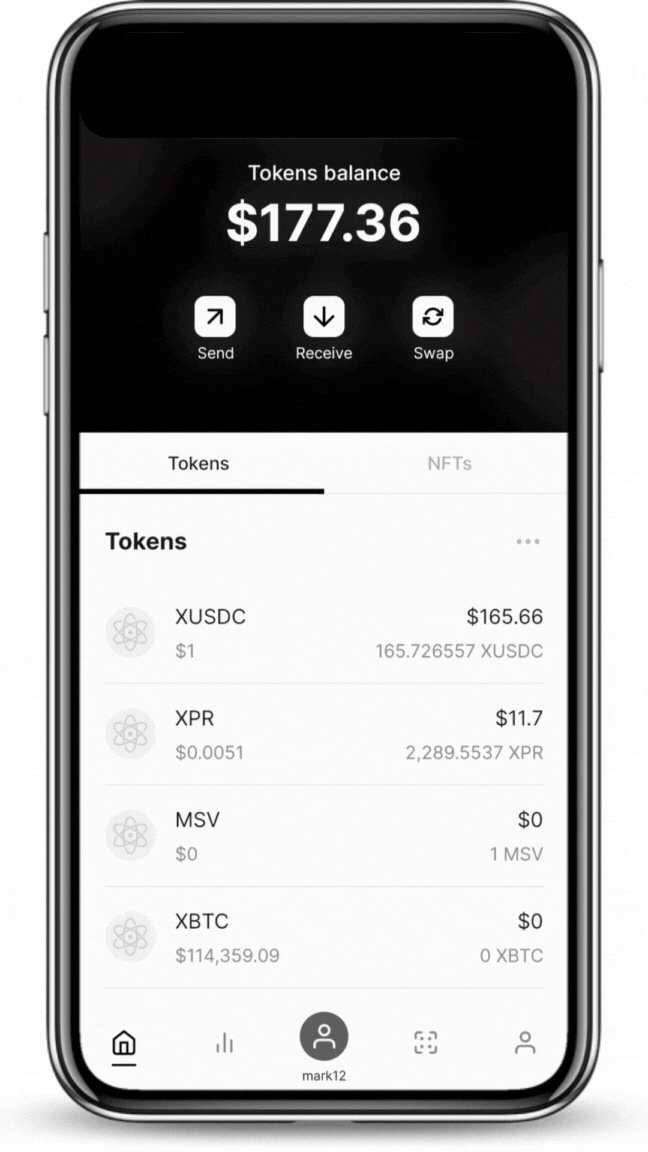Switch to the NFTs tab
Screen dimensions: 648x1152
coord(449,464)
